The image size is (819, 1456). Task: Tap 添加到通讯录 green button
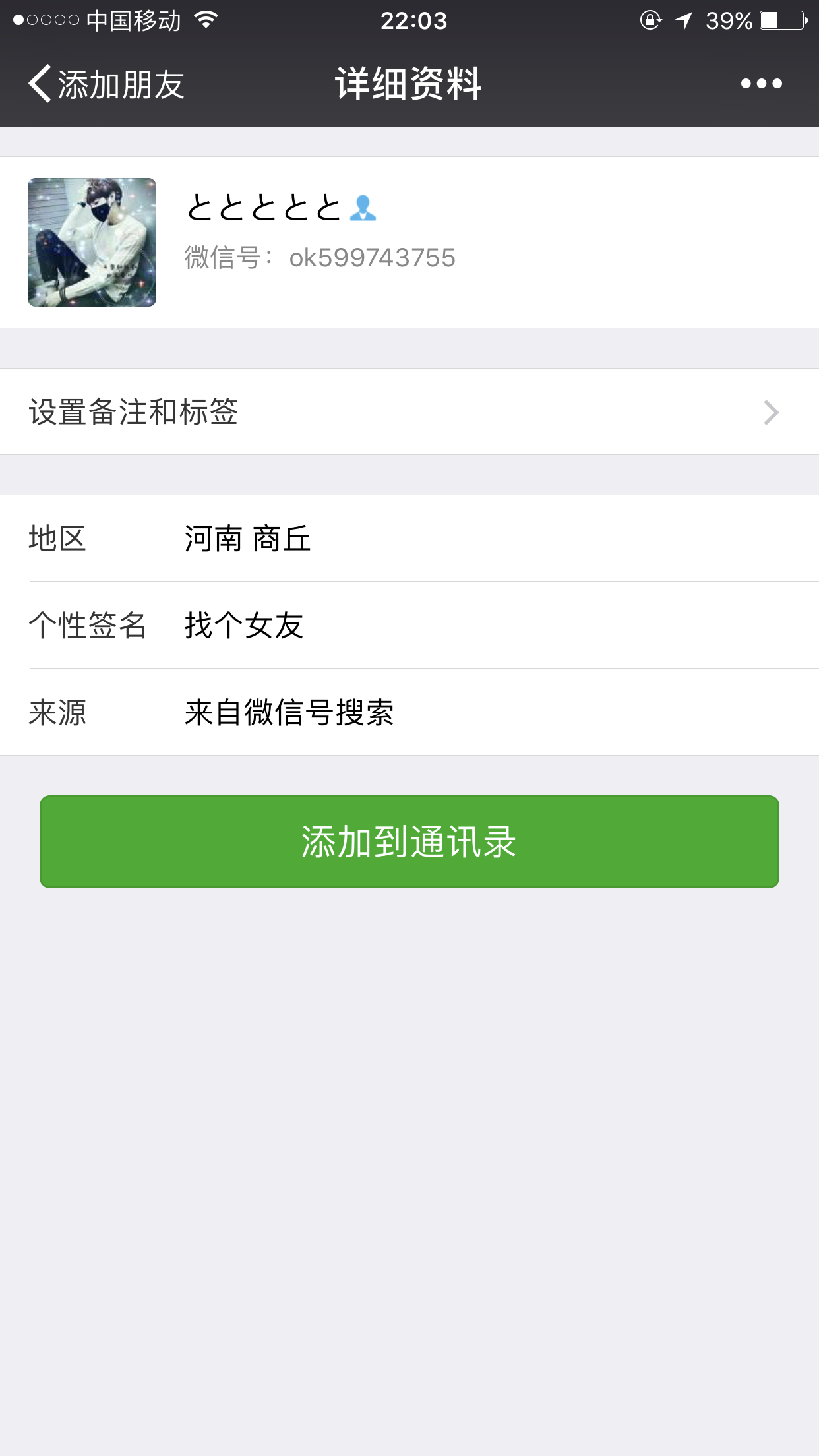coord(409,841)
